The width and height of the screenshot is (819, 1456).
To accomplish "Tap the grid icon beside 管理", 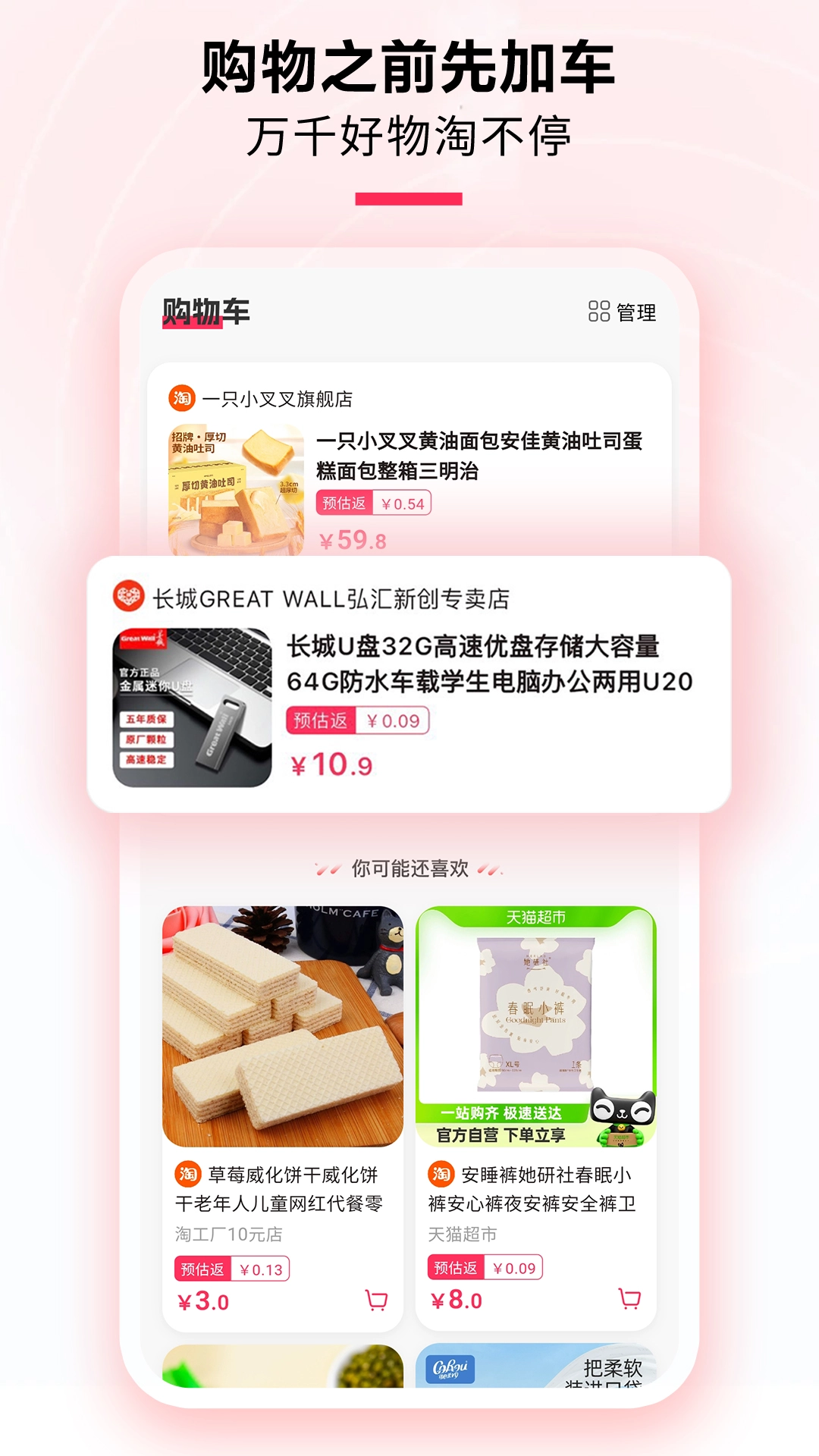I will click(598, 312).
